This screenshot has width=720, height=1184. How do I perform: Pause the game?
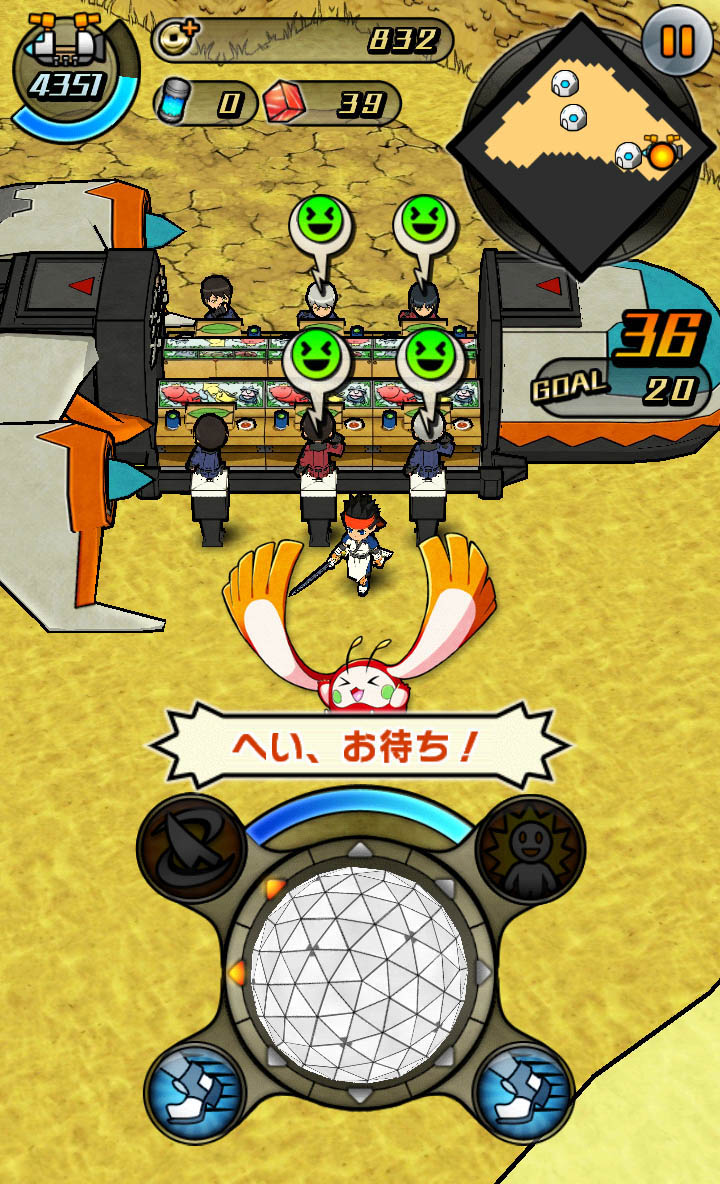[x=675, y=41]
